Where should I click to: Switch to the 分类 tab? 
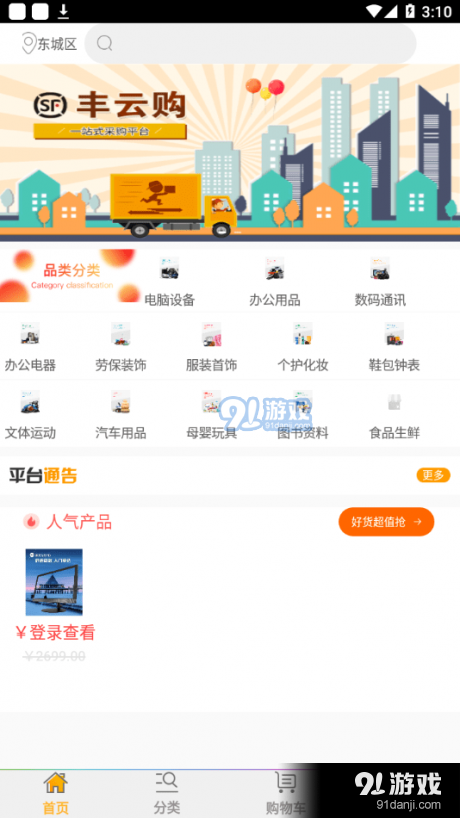tap(167, 793)
